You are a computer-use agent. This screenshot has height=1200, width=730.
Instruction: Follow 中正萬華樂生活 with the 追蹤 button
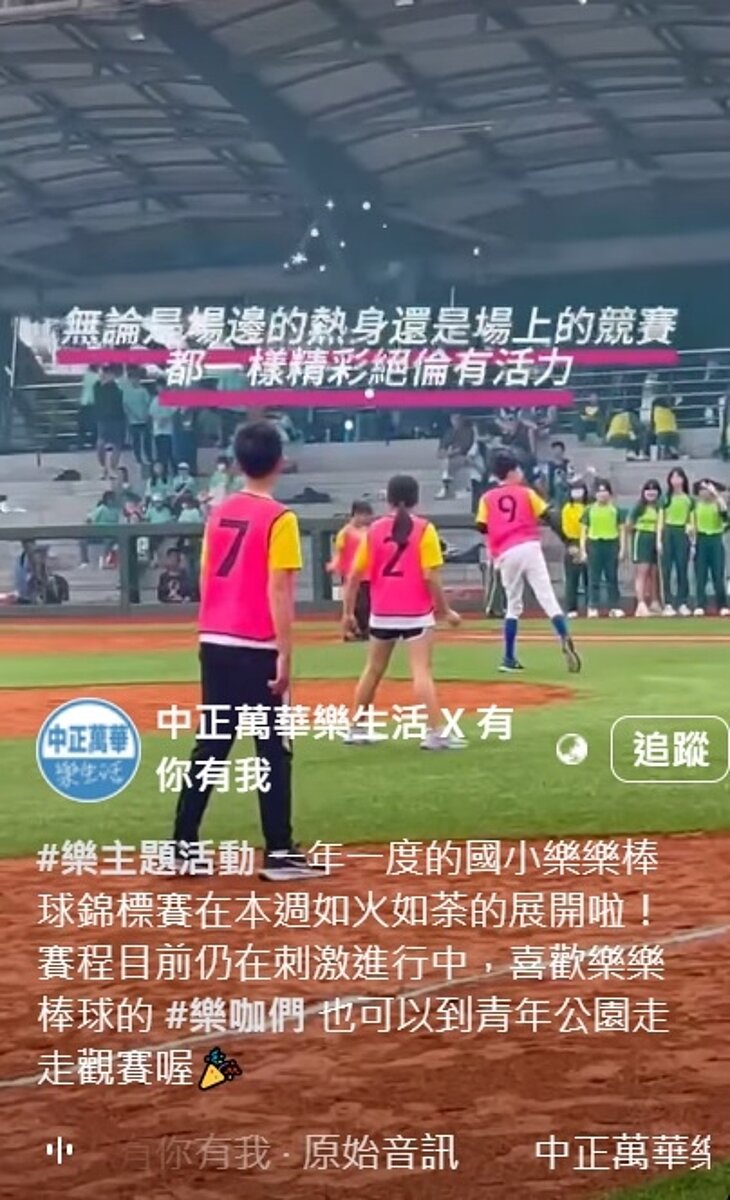(669, 749)
